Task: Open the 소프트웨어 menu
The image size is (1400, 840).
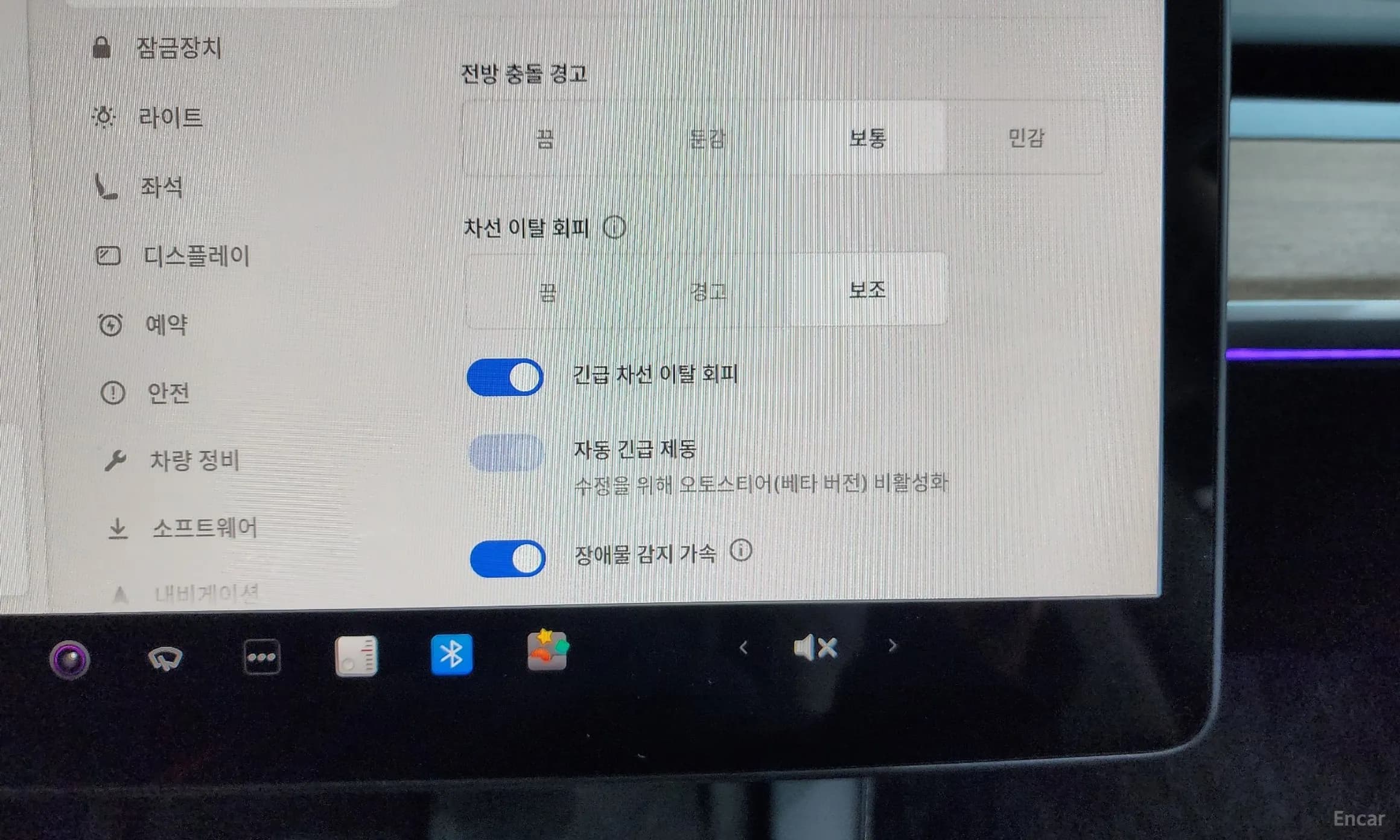Action: coord(204,529)
